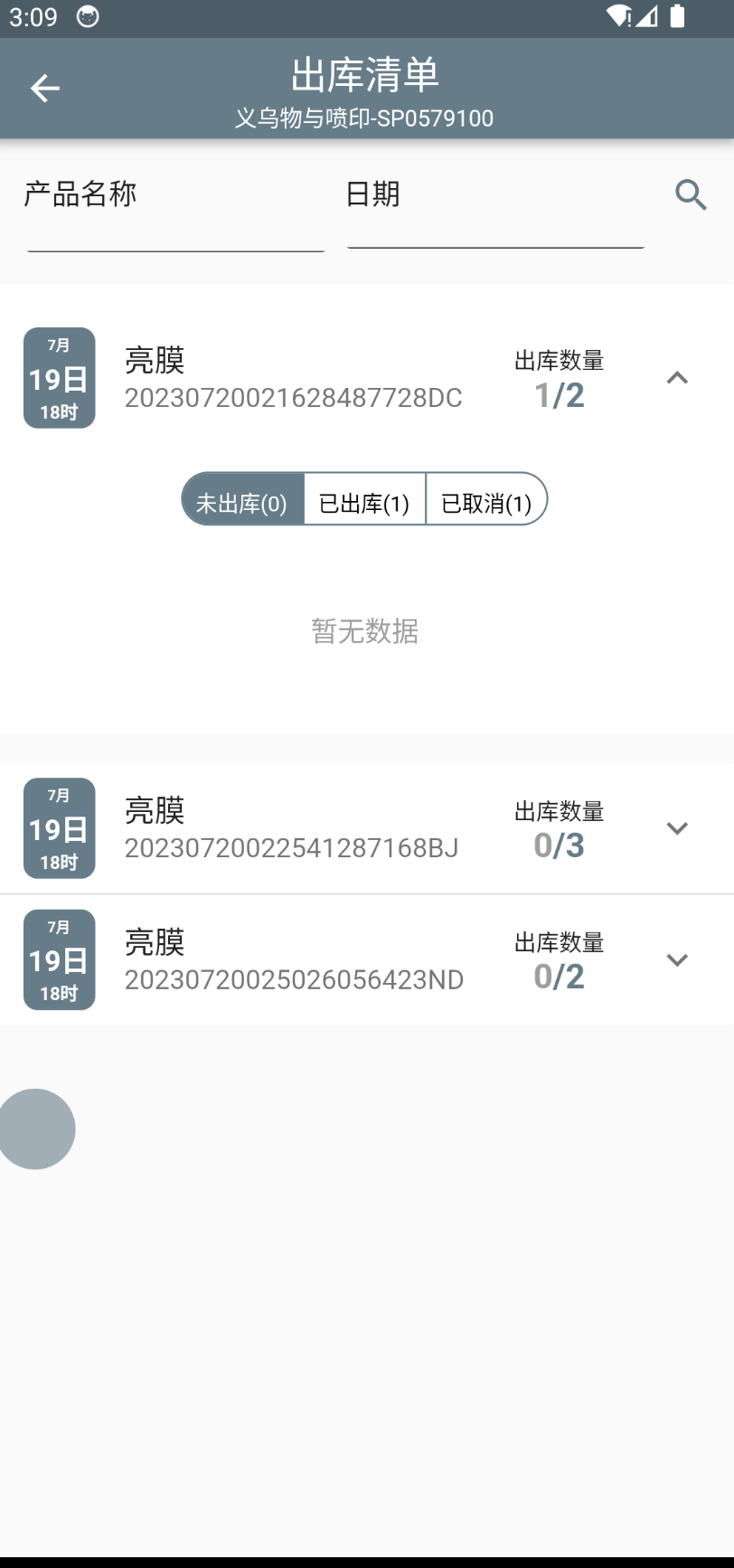Click the back arrow to leave 出库清单

43,87
